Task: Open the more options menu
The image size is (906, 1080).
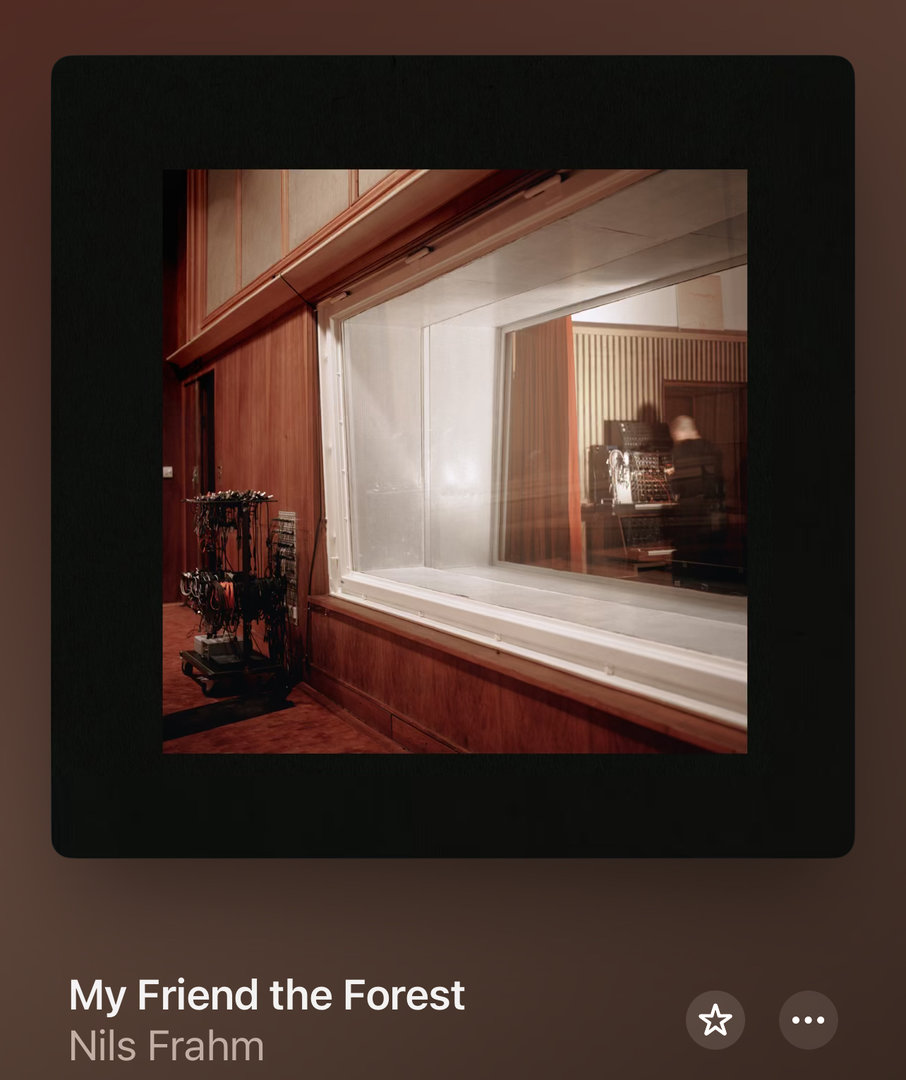Action: click(x=808, y=1020)
